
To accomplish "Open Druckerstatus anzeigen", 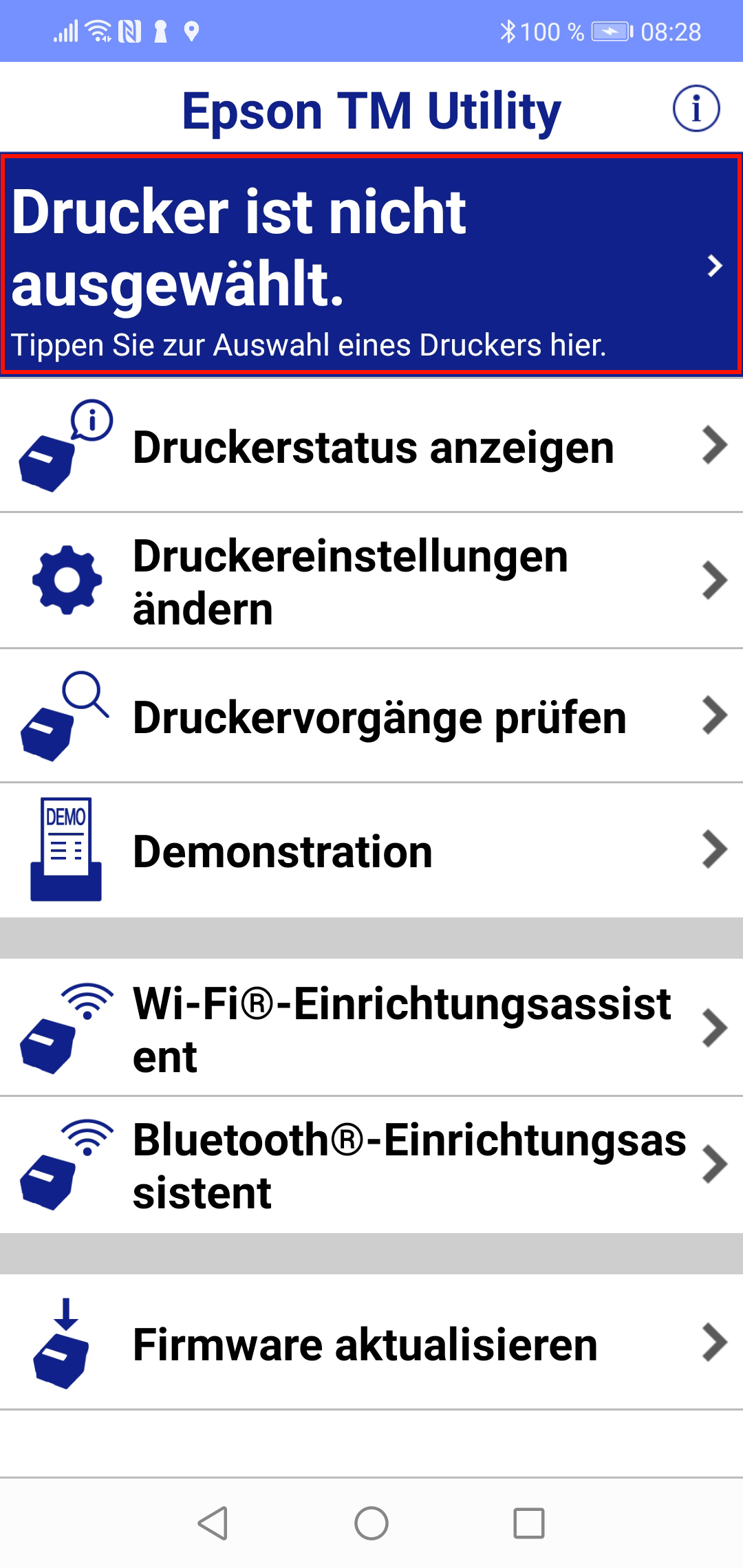I will 371,447.
